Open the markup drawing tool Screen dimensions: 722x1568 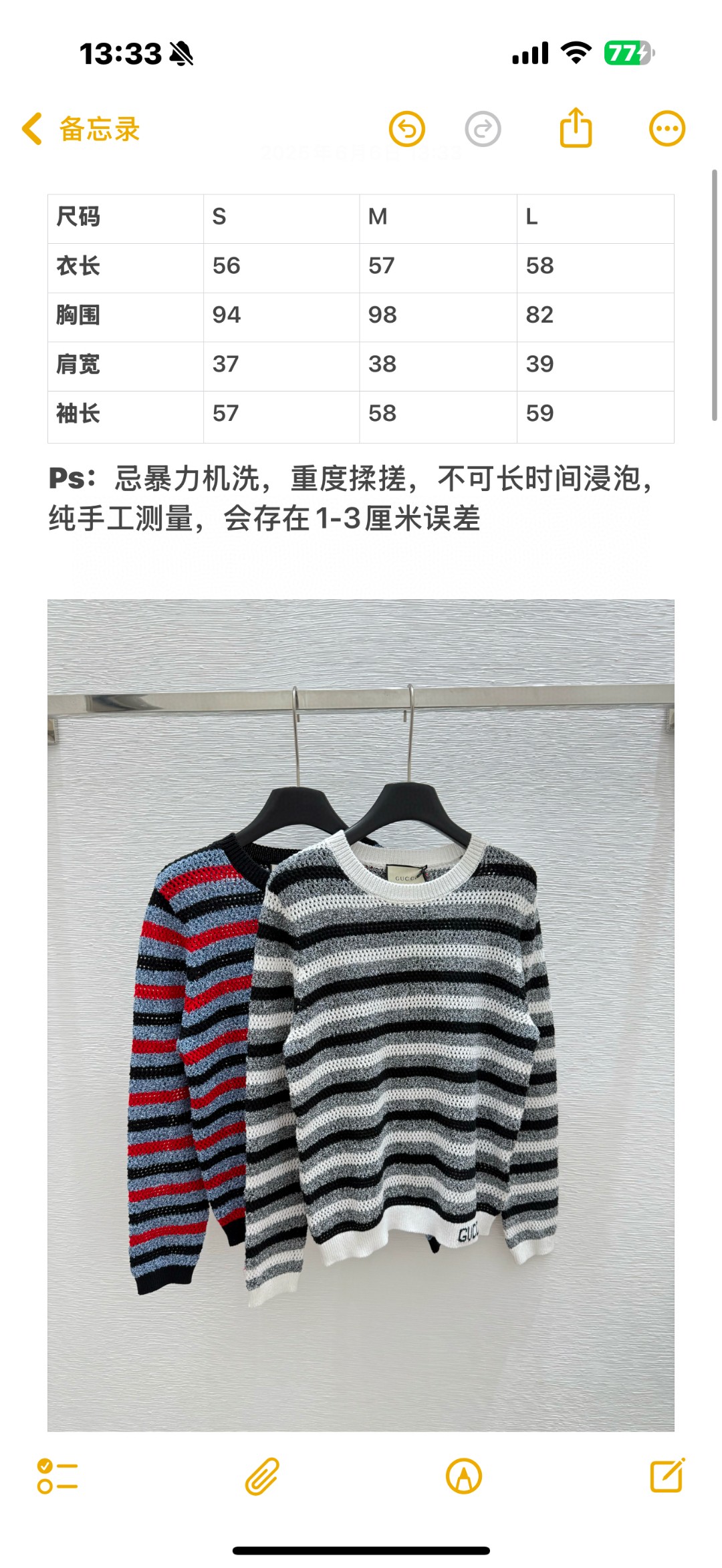pos(463,1476)
